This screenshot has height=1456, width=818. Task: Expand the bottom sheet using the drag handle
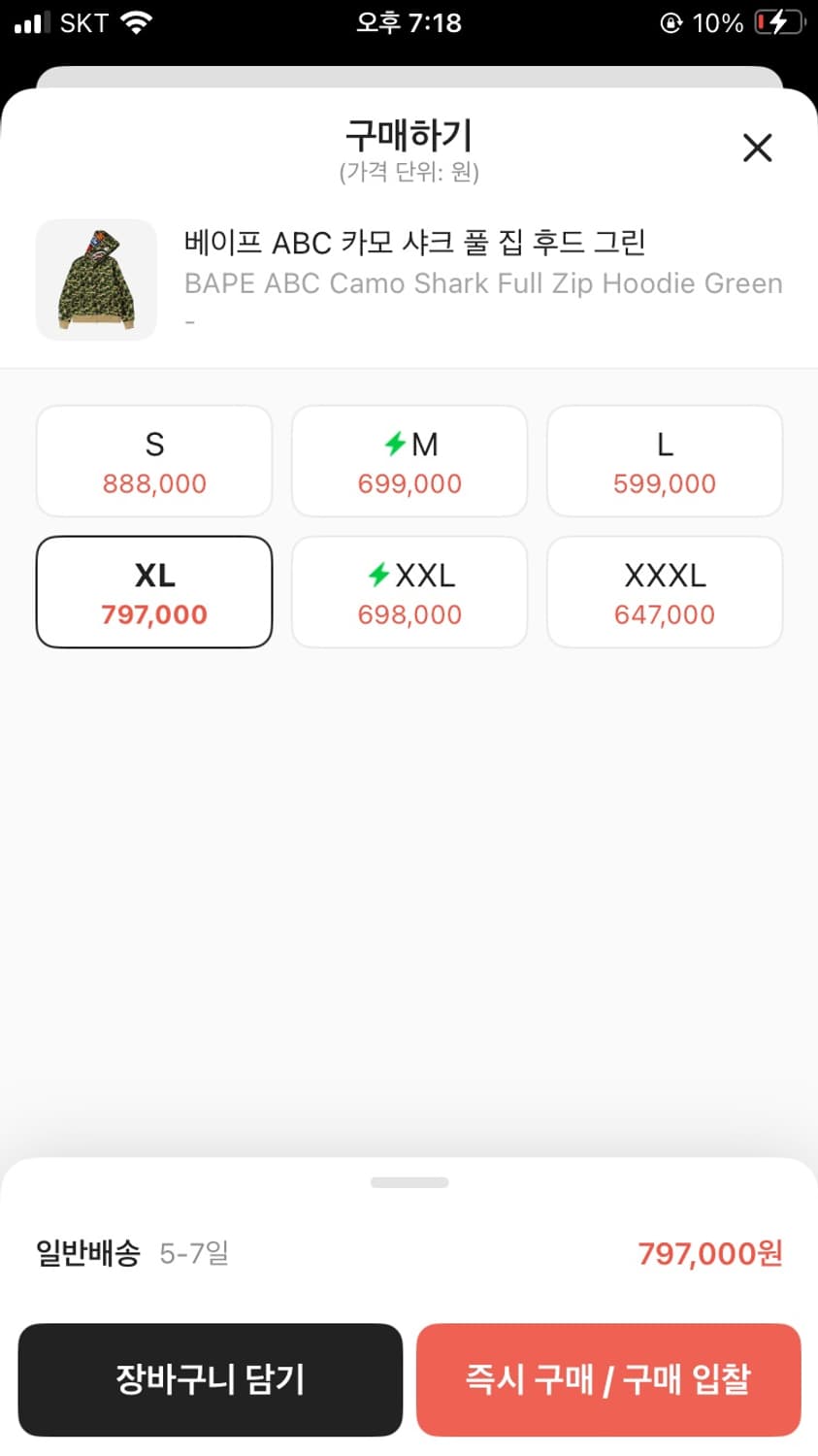click(409, 1181)
